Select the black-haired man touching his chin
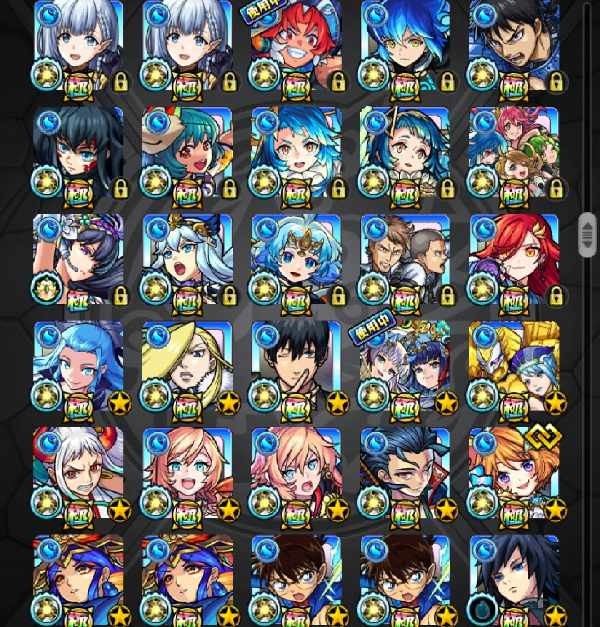The width and height of the screenshot is (600, 627). [x=296, y=367]
